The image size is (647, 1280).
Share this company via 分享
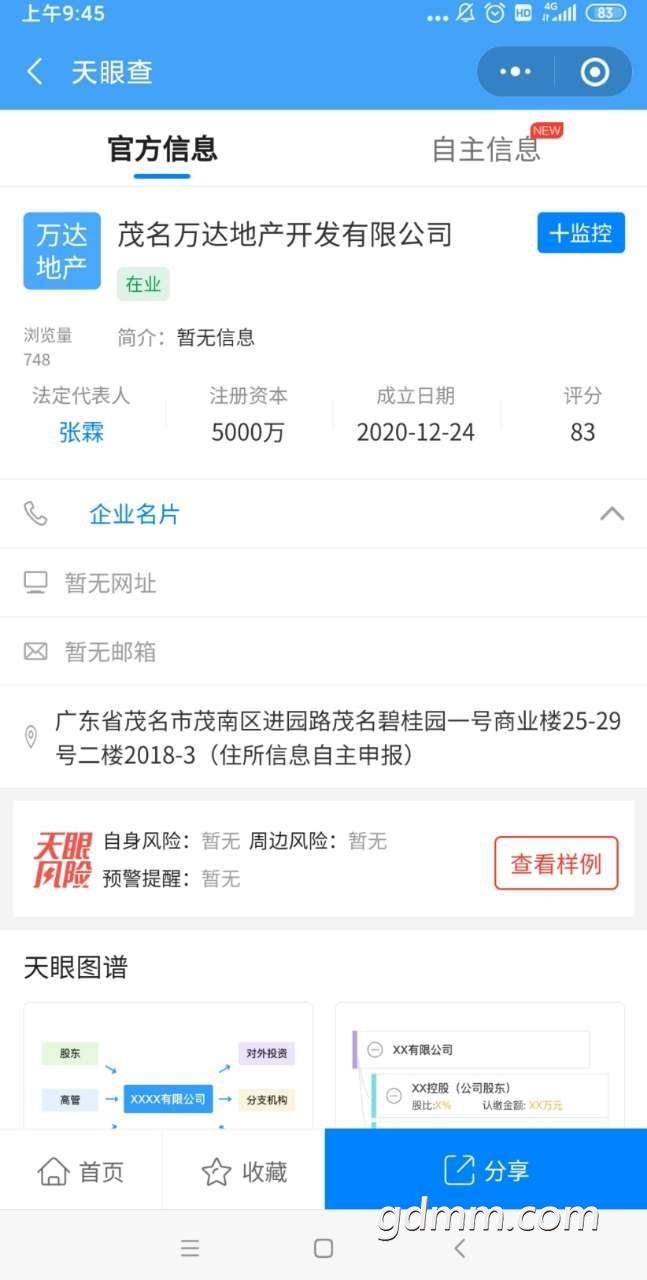pyautogui.click(x=486, y=1169)
